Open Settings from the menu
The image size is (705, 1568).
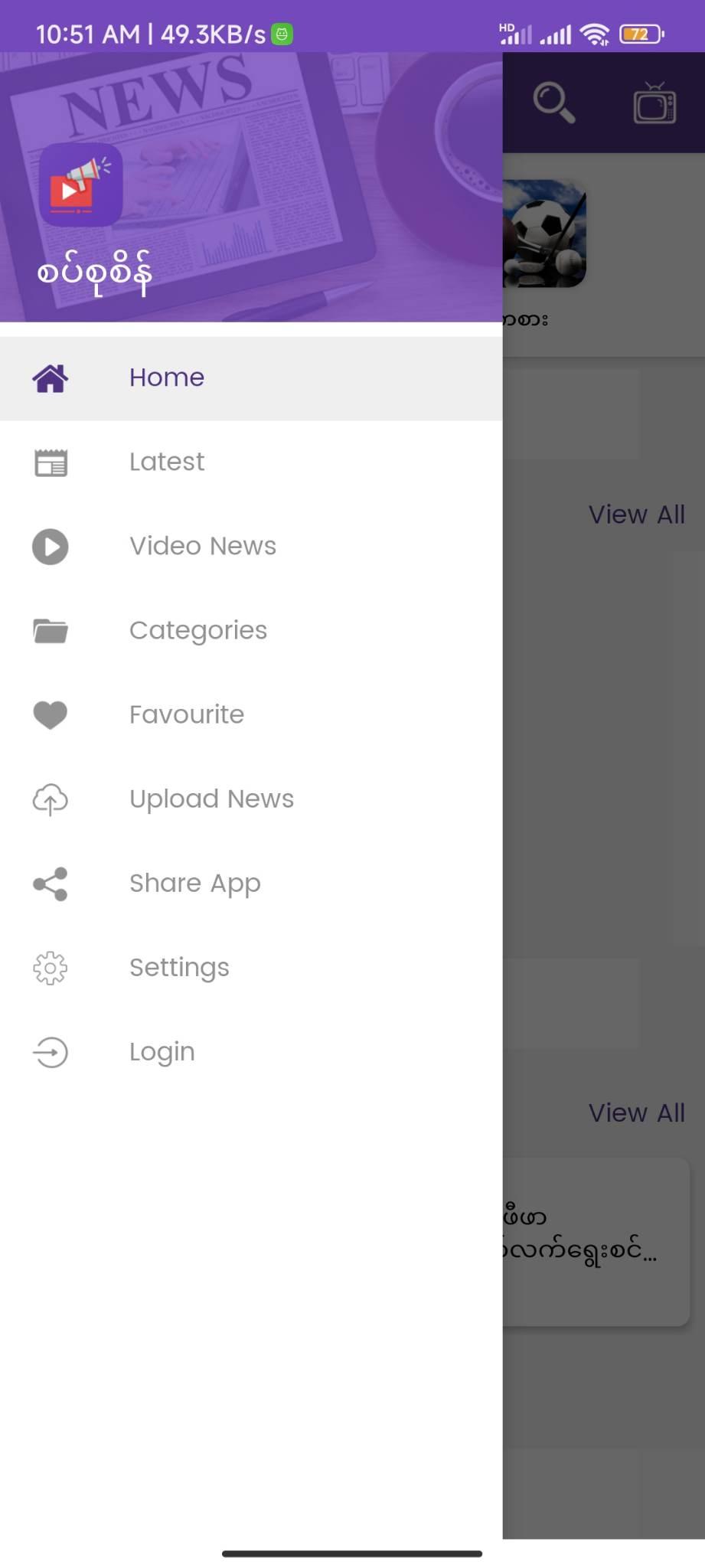[x=179, y=968]
